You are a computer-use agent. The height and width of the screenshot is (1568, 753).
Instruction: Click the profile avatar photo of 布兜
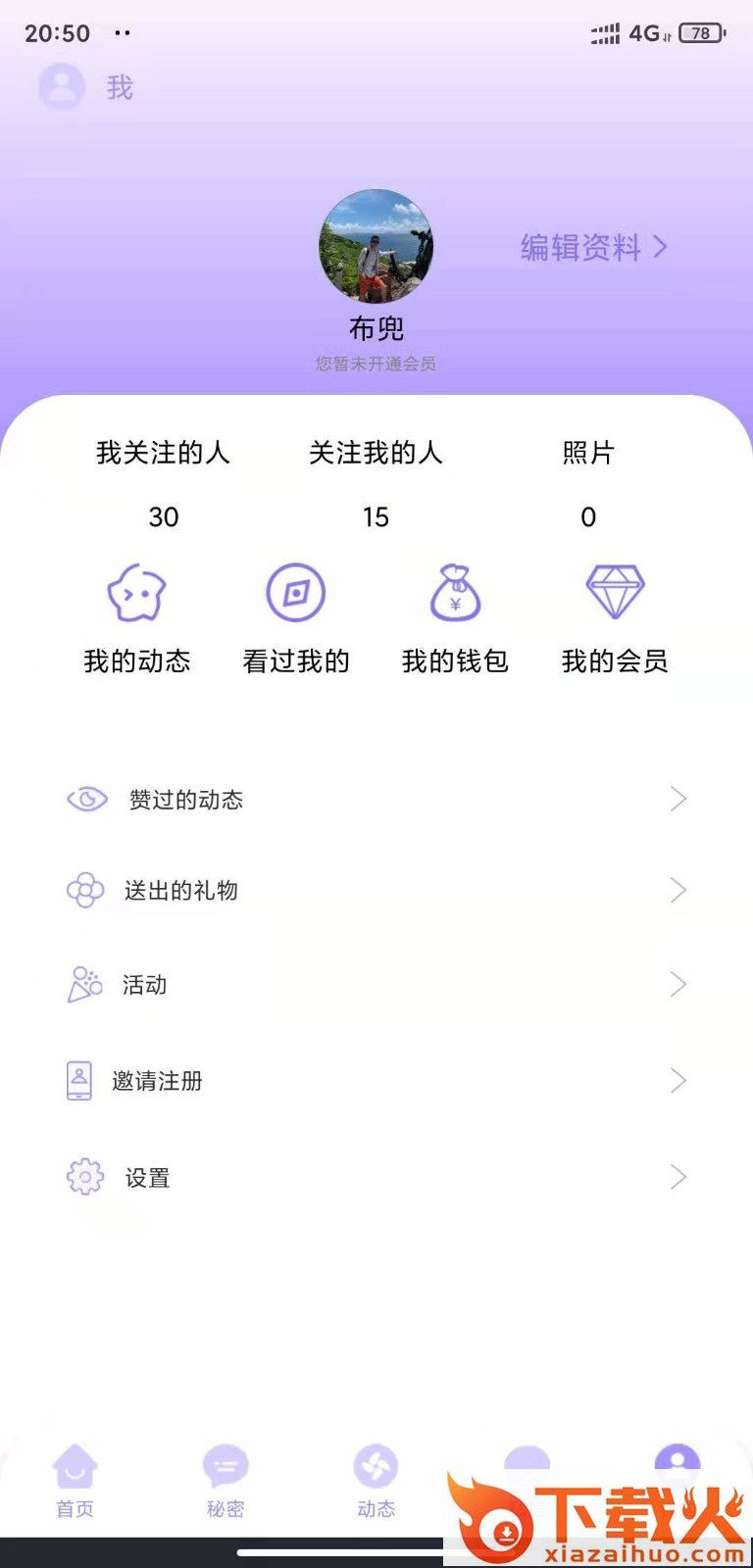(376, 247)
